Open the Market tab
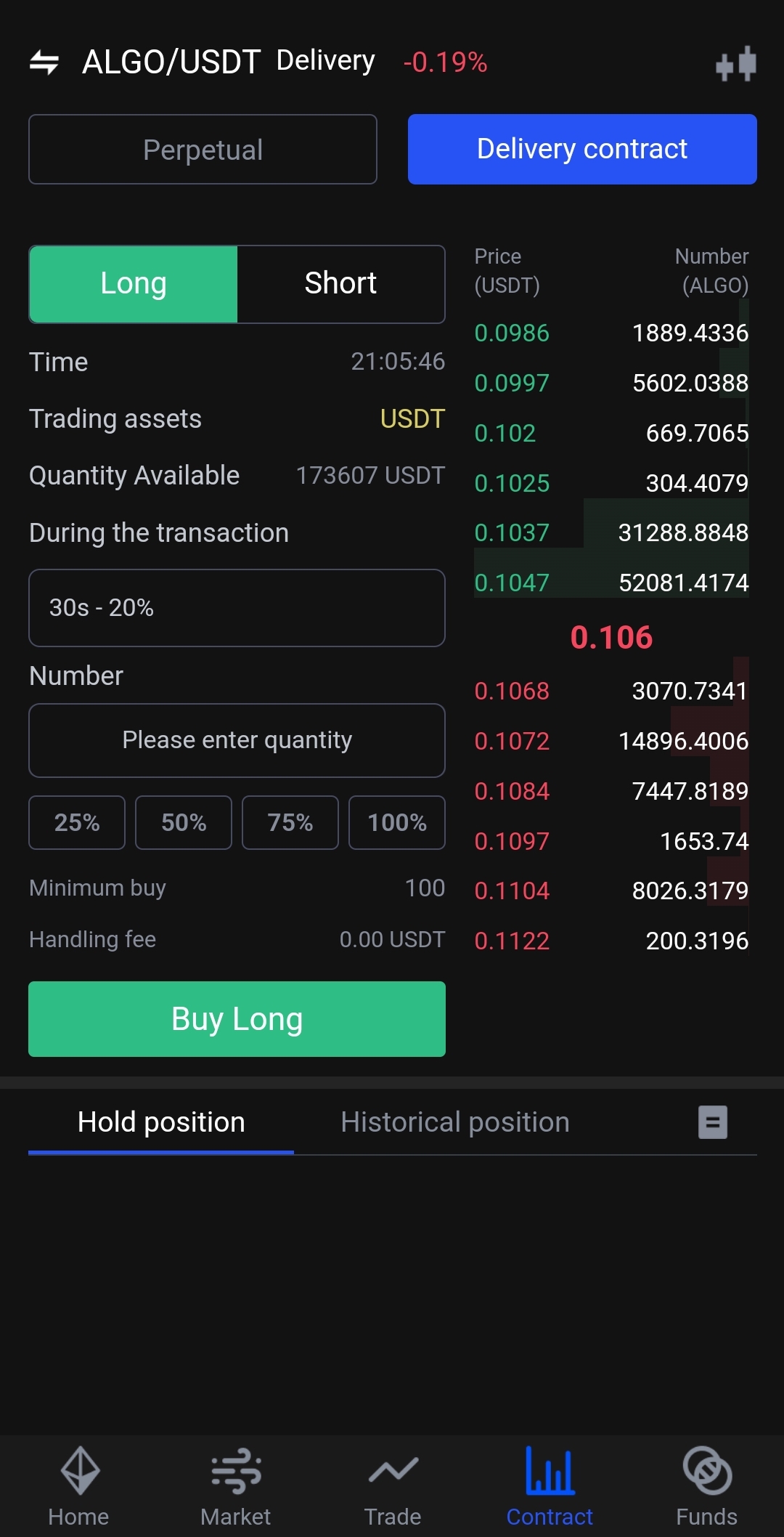784x1537 pixels. (235, 1486)
